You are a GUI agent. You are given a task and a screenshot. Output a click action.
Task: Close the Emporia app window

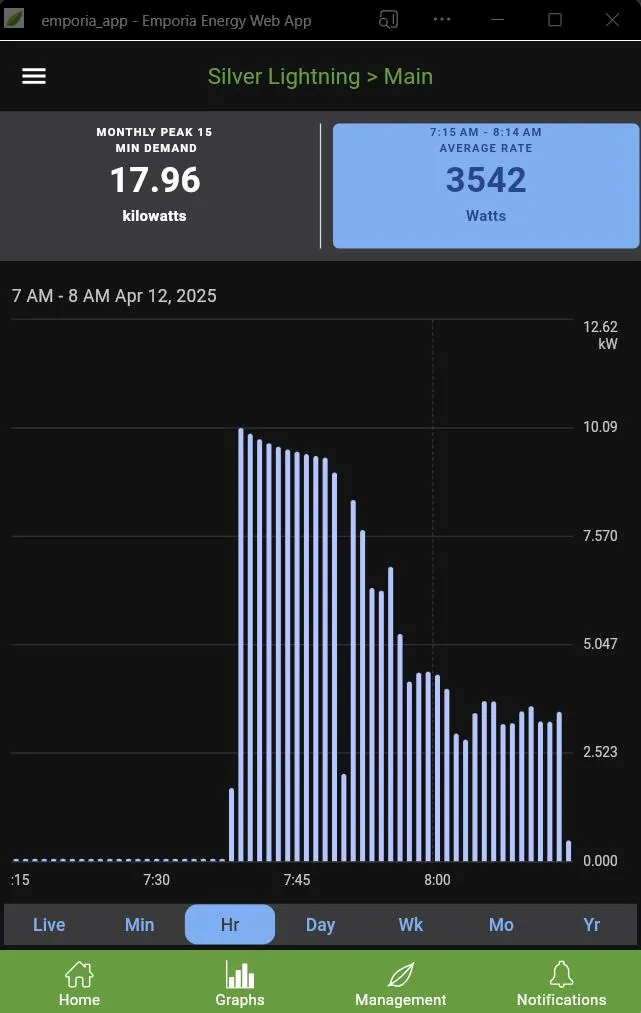(x=613, y=20)
